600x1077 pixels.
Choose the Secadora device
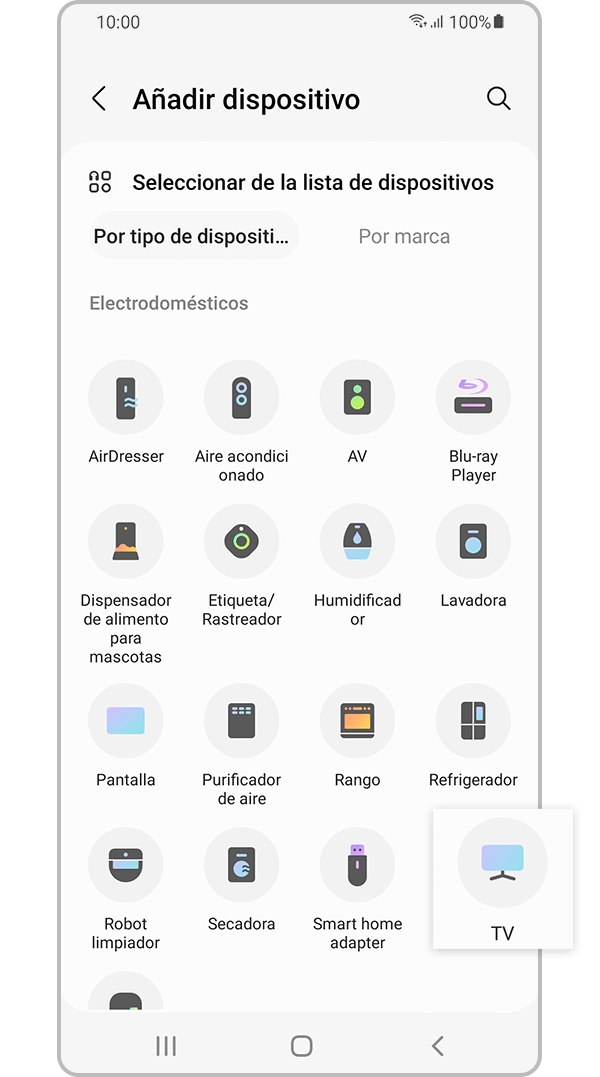coord(241,866)
